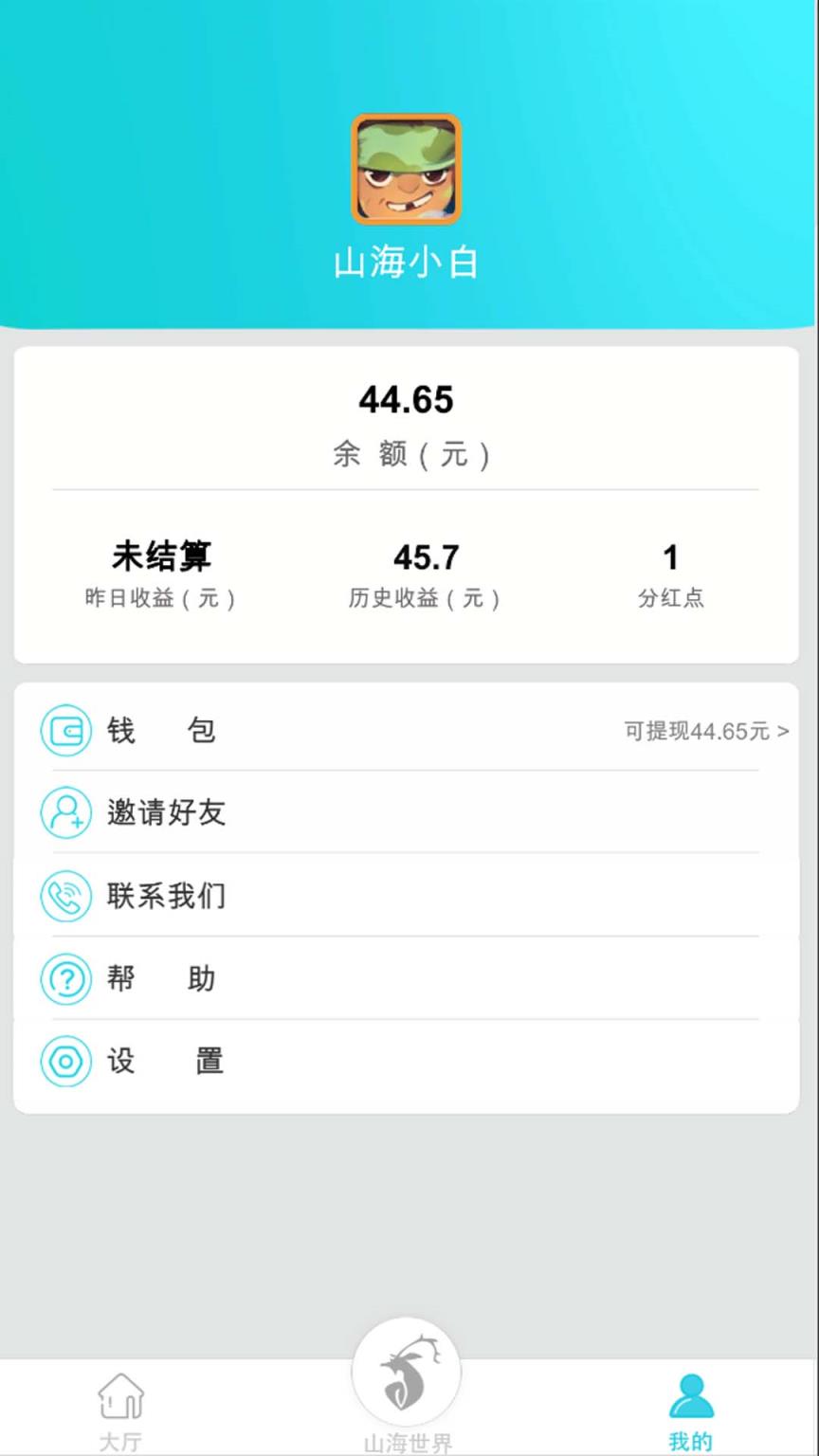Open the 钱包 row in the menu list
This screenshot has width=819, height=1456.
coord(408,731)
